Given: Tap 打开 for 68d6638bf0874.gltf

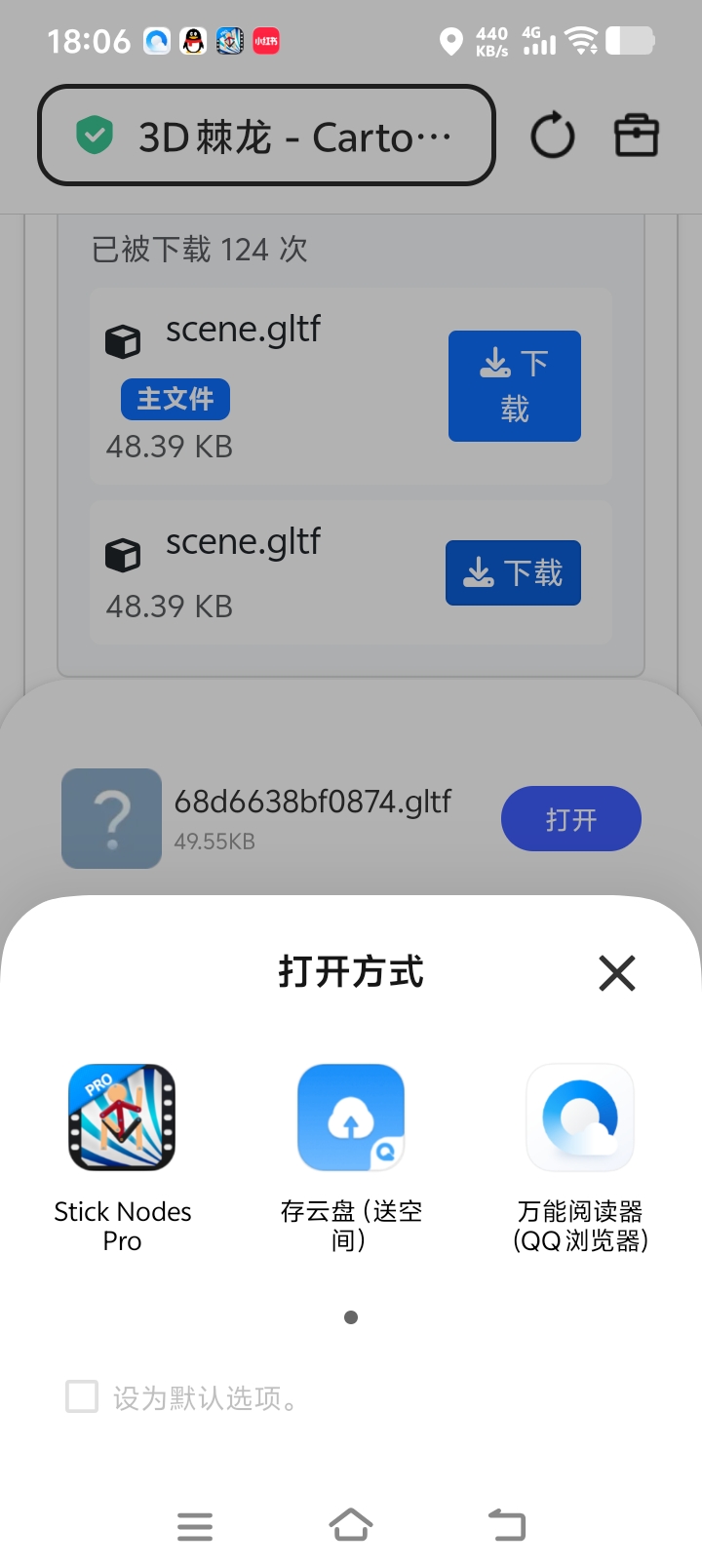Looking at the screenshot, I should click(x=570, y=819).
